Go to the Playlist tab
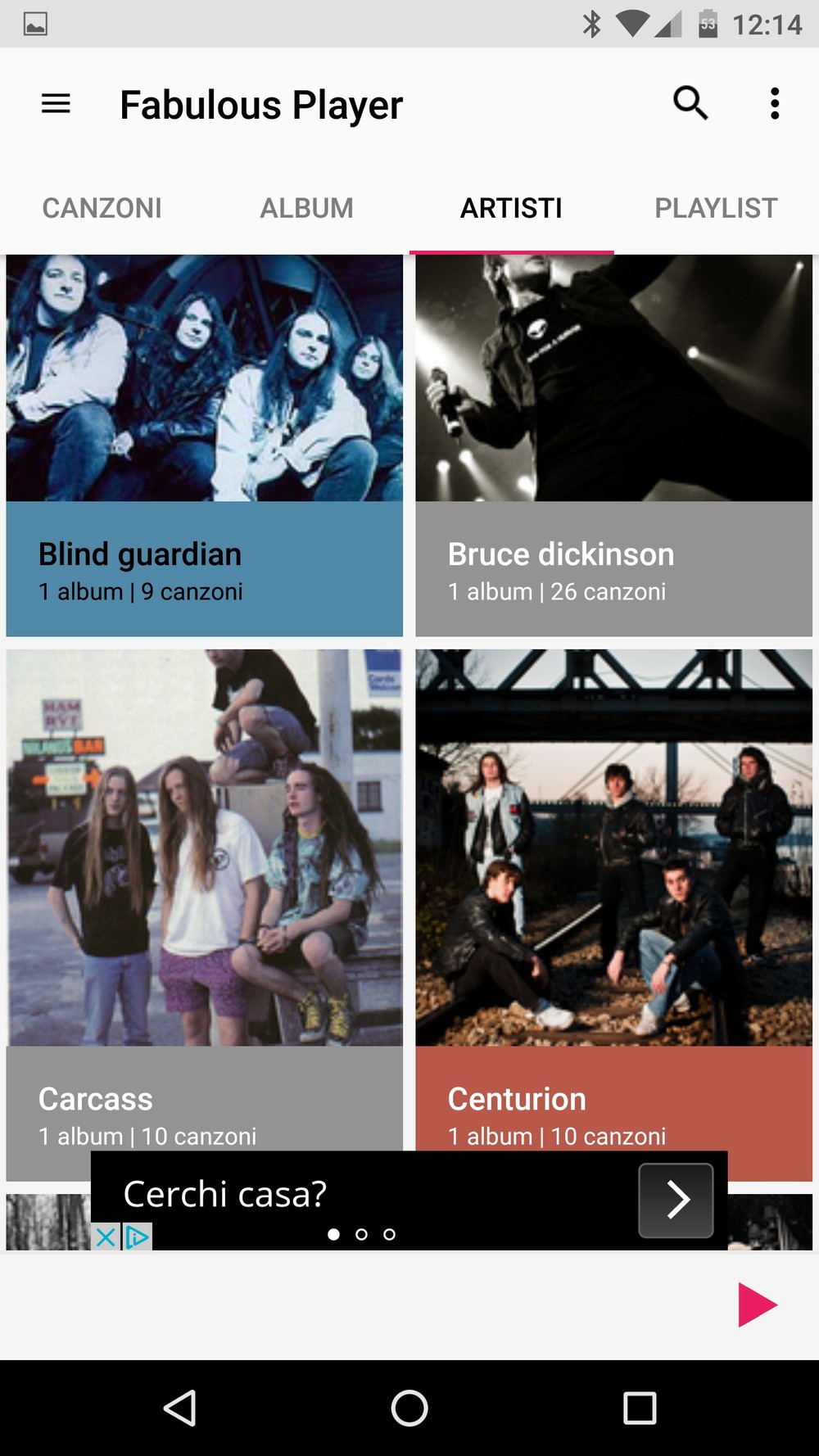 coord(716,208)
